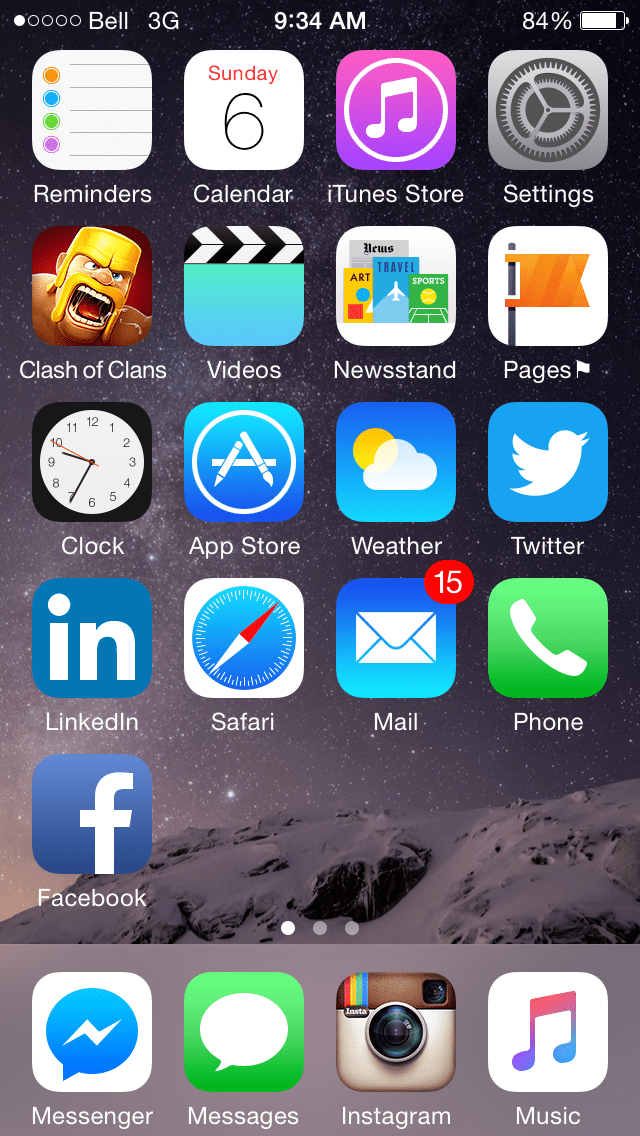The width and height of the screenshot is (640, 1136).
Task: Open the App Store
Action: pyautogui.click(x=244, y=462)
